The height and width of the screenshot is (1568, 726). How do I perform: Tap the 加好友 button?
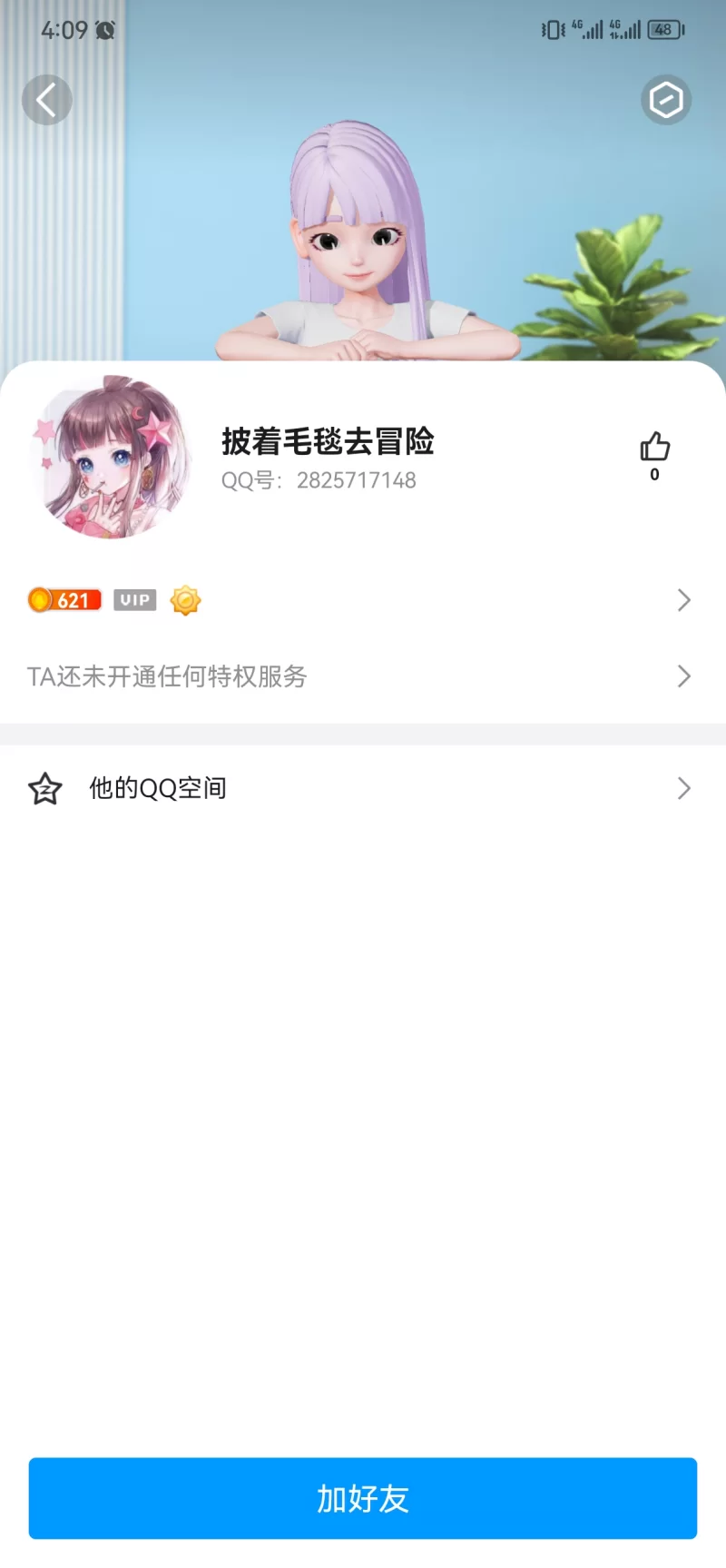tap(363, 1499)
